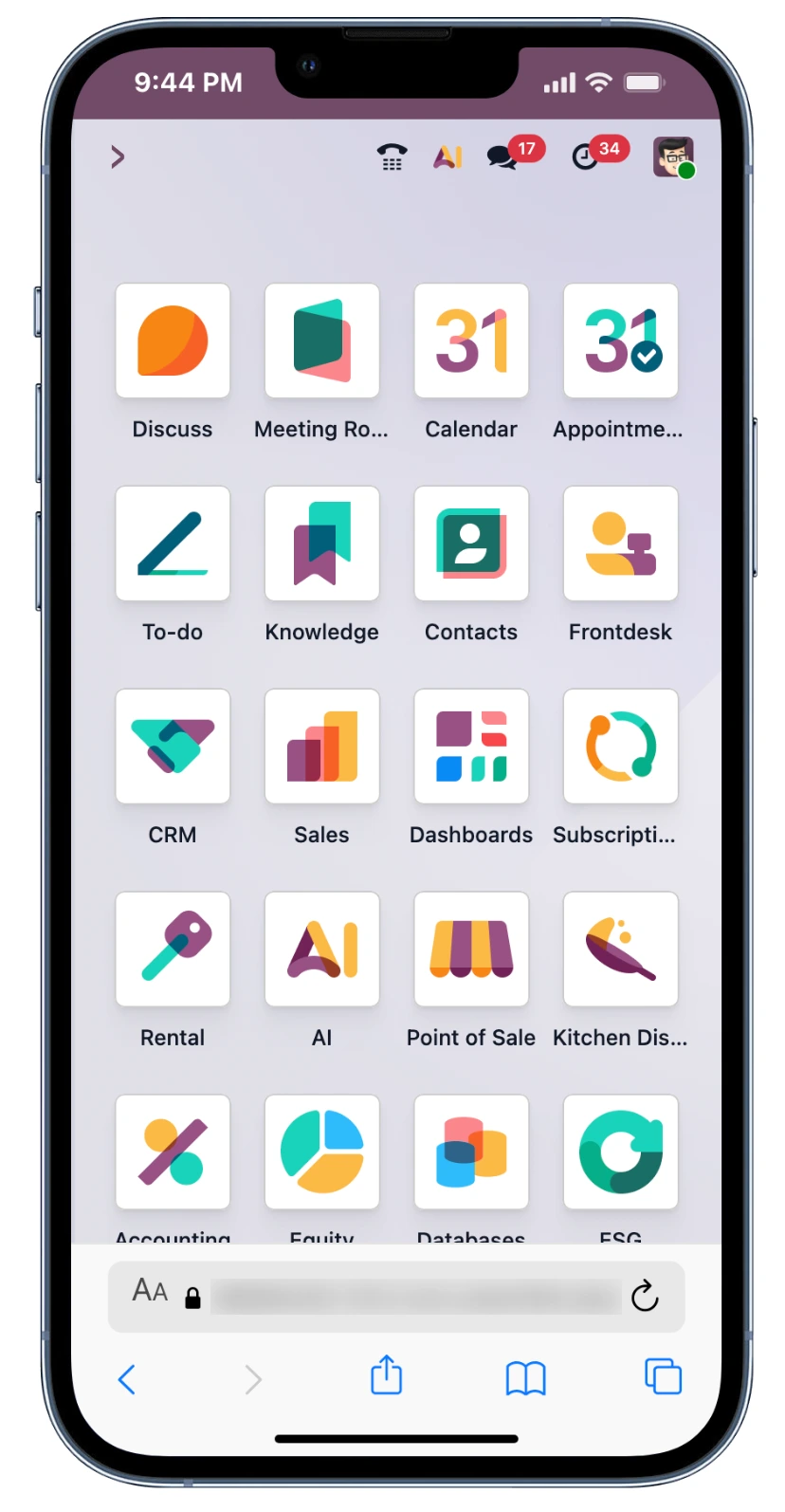Open the user profile avatar menu

(673, 157)
